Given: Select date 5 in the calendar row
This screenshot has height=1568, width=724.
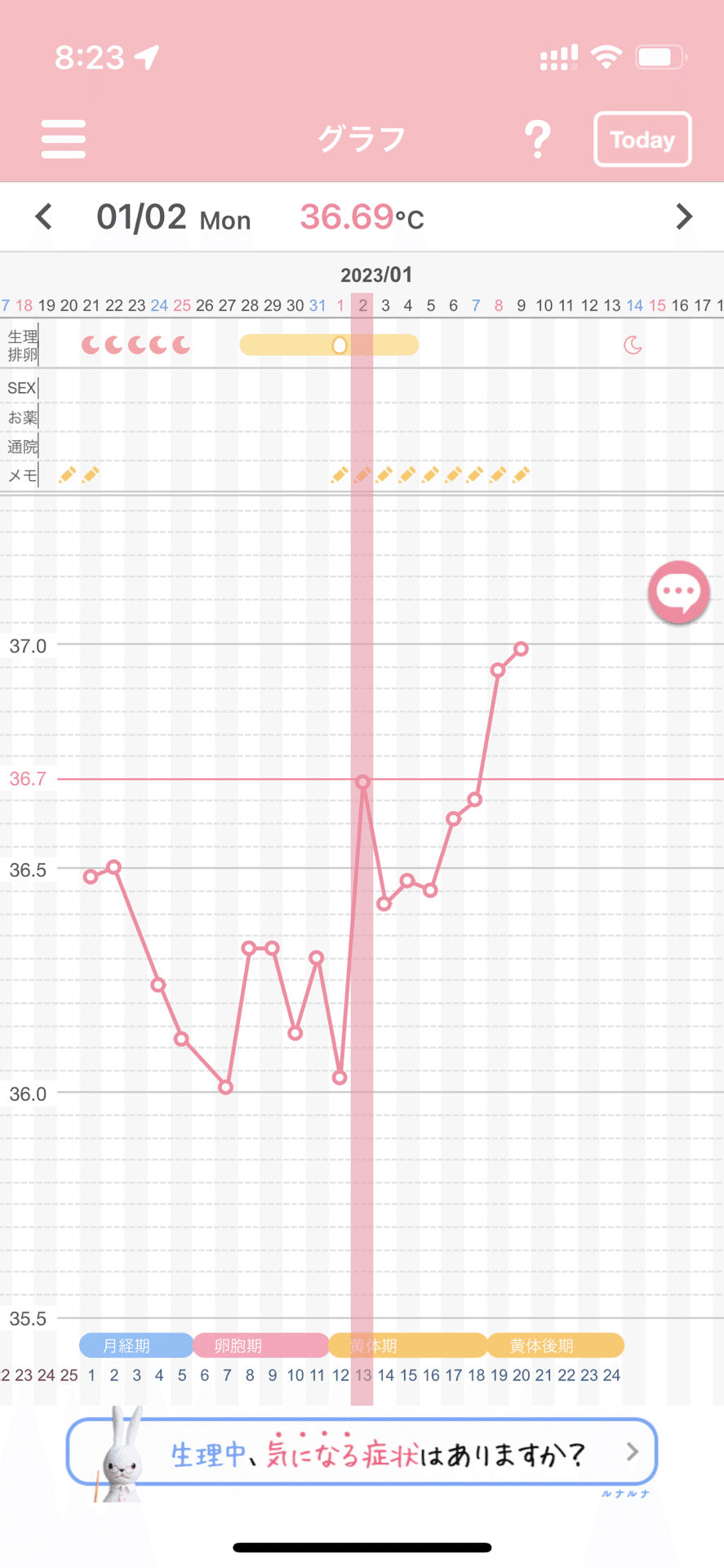Looking at the screenshot, I should pyautogui.click(x=431, y=305).
